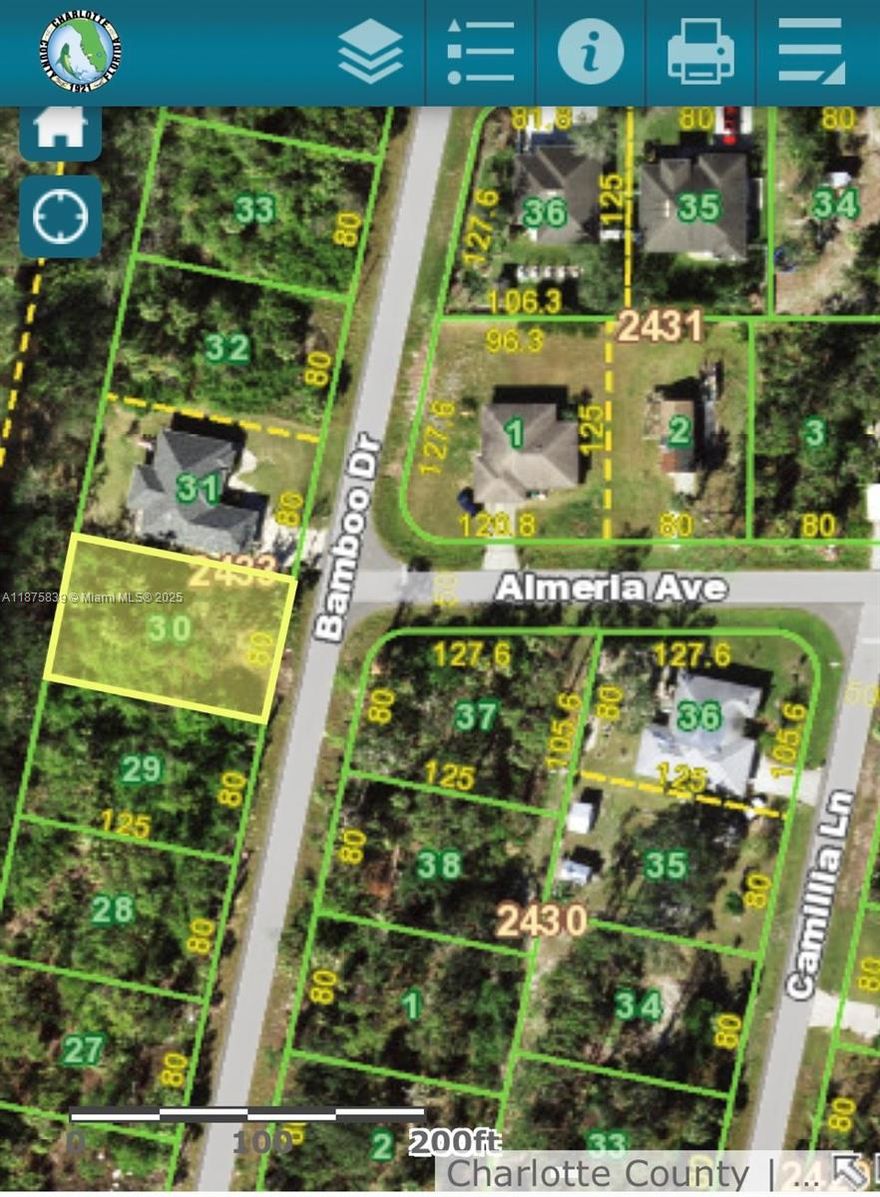The height and width of the screenshot is (1197, 880).
Task: Show the legend list
Action: click(481, 51)
